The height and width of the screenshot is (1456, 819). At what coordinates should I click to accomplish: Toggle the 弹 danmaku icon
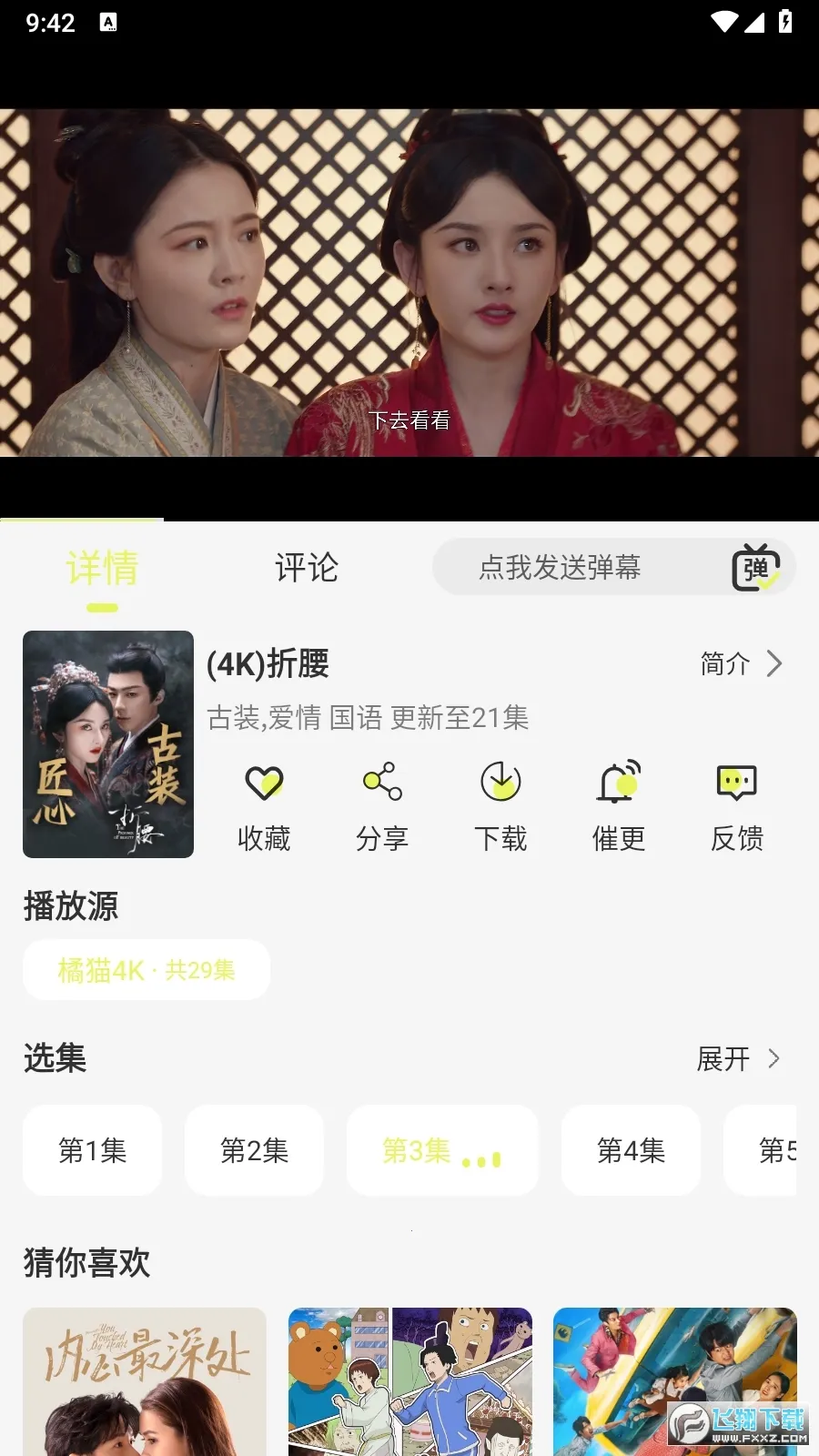coord(755,568)
